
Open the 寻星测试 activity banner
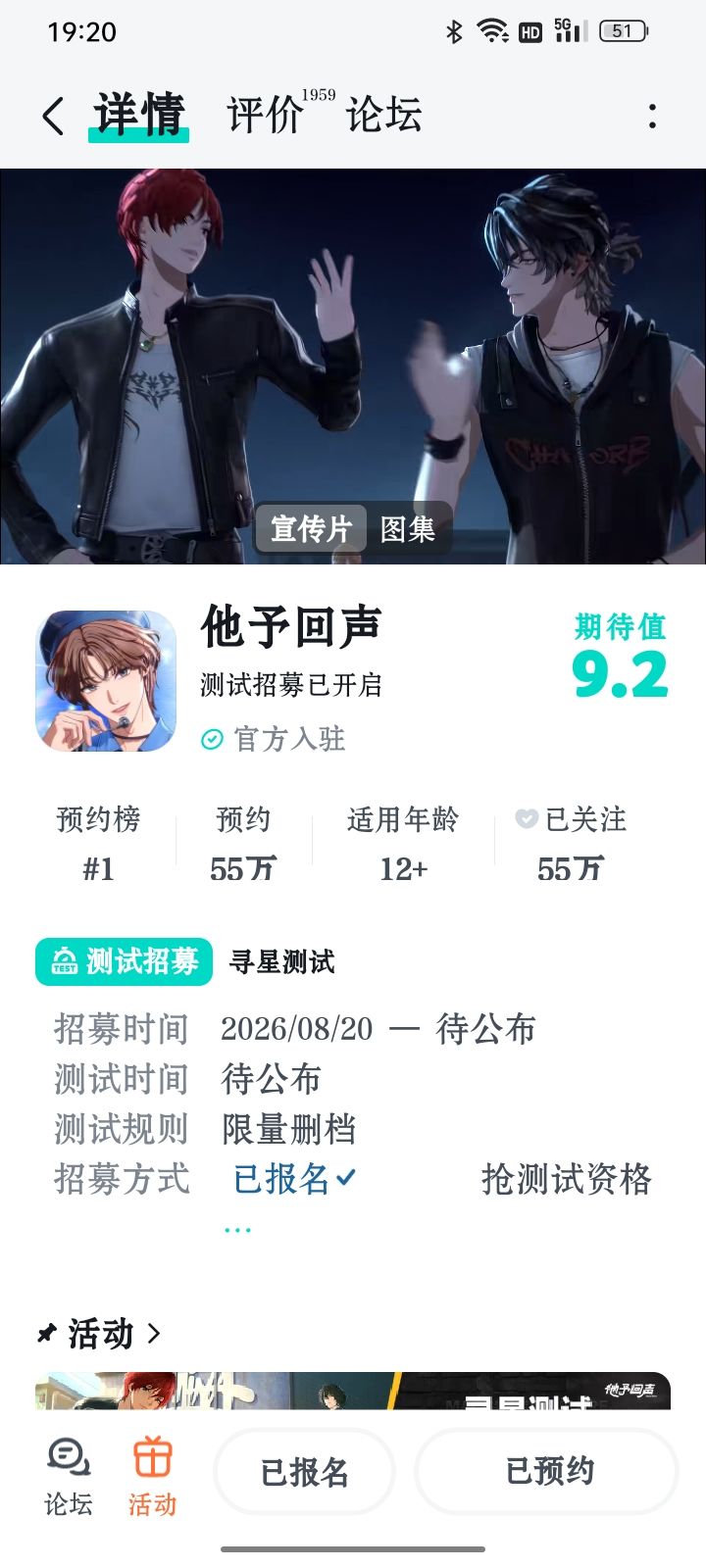click(x=353, y=1391)
